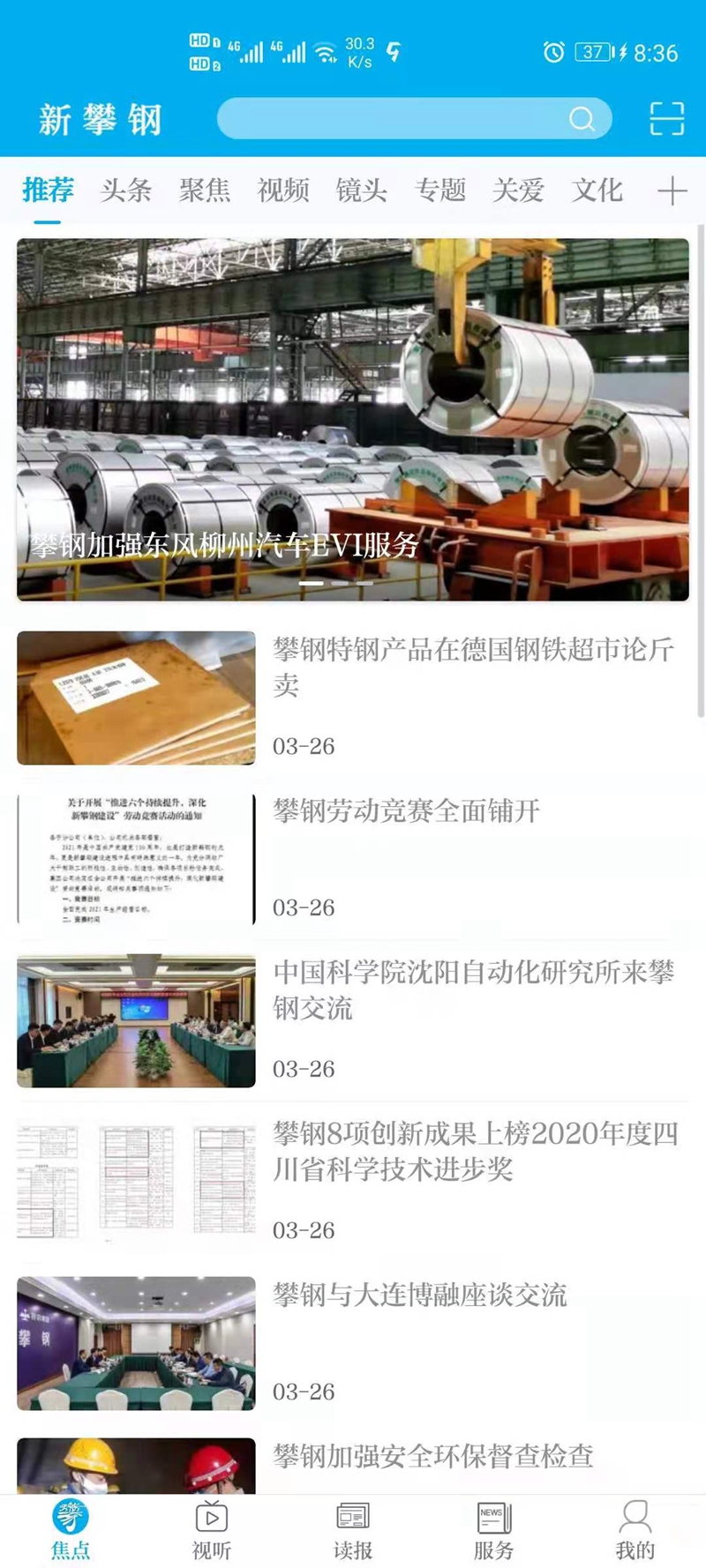706x1568 pixels.
Task: Switch to the 文化 channel
Action: pos(597,190)
